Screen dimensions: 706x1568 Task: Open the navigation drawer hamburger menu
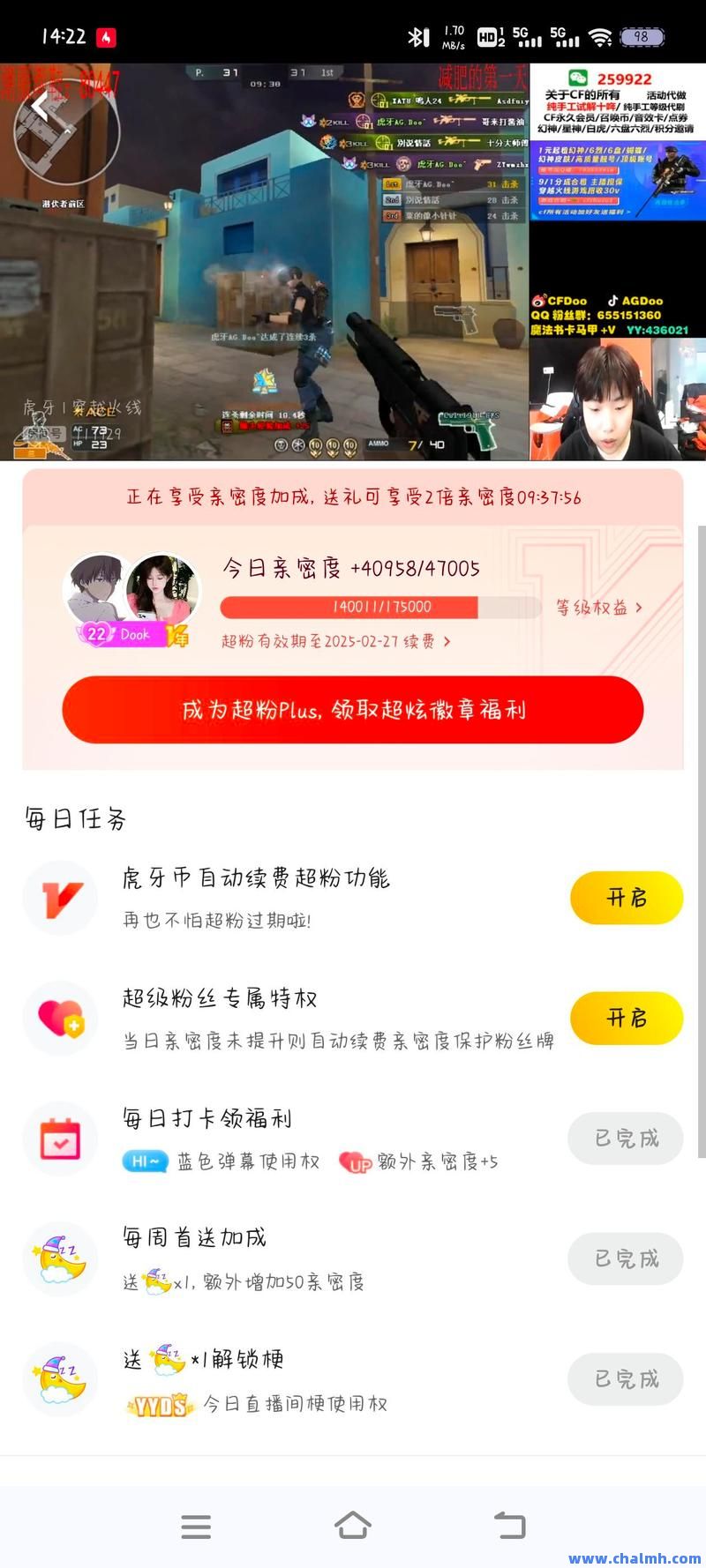click(x=196, y=1526)
